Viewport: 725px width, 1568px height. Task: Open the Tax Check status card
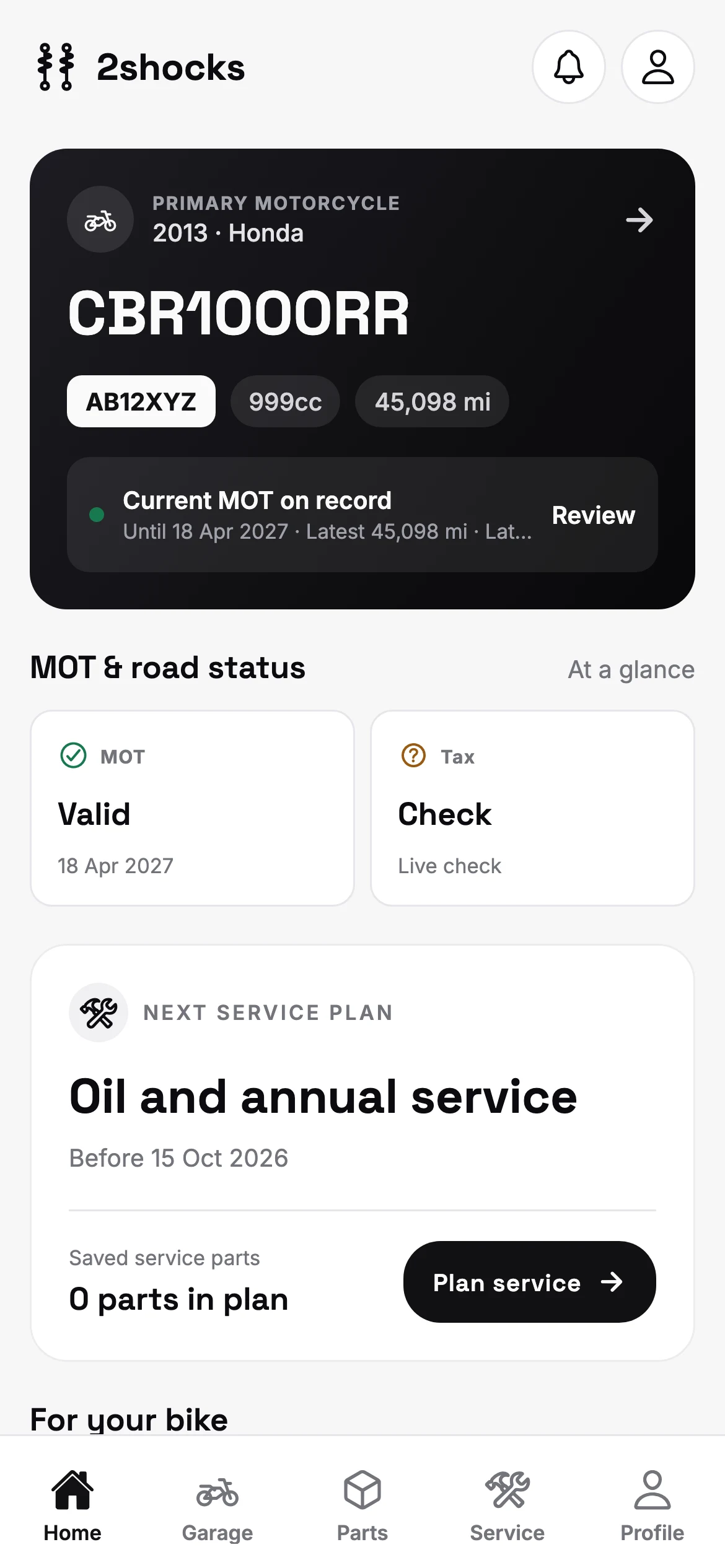[x=532, y=808]
